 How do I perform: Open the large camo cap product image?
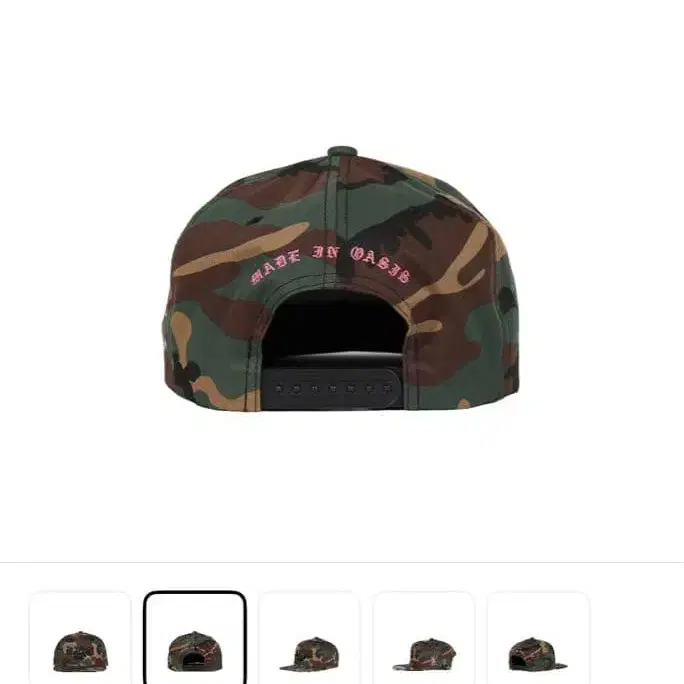click(340, 280)
